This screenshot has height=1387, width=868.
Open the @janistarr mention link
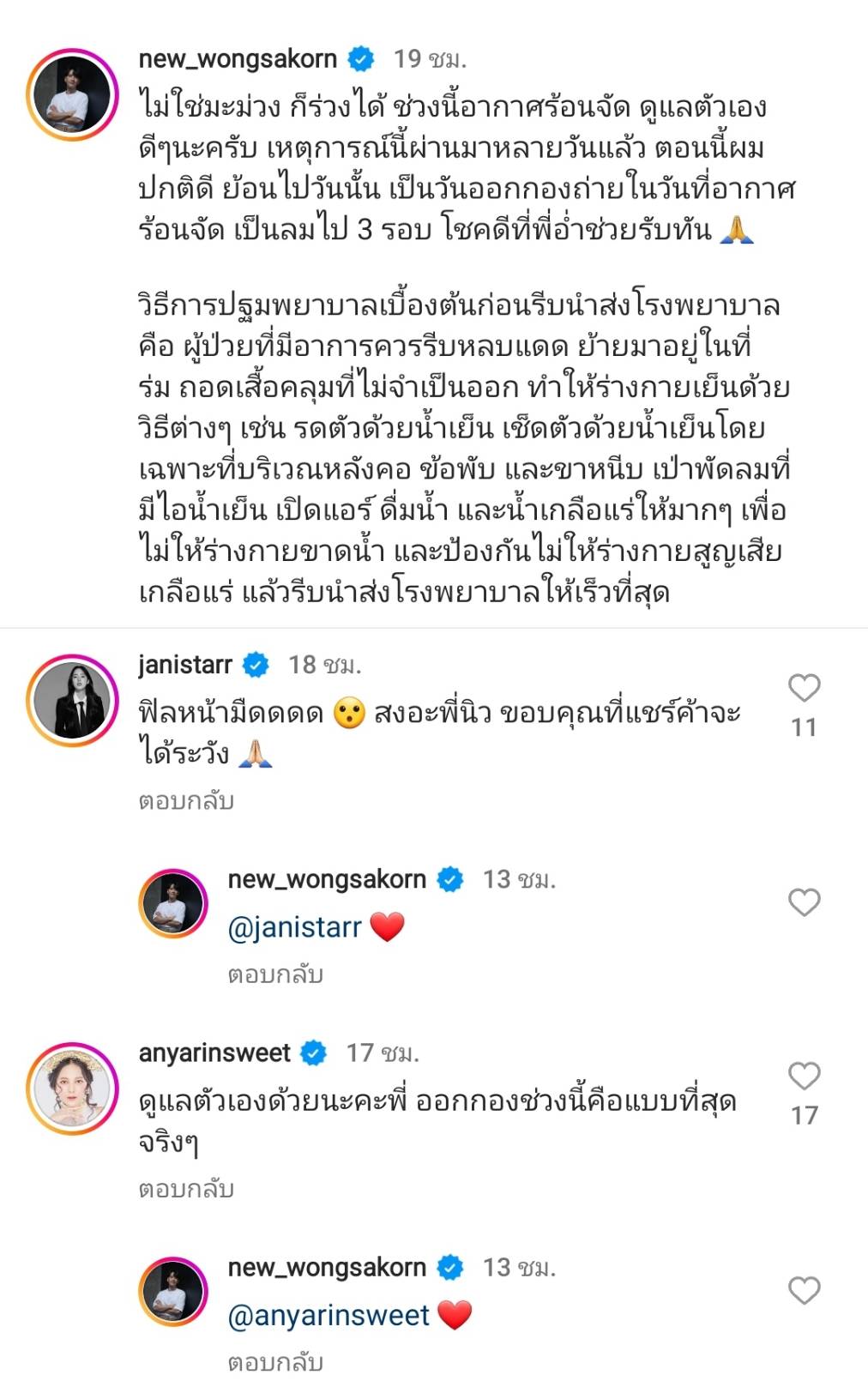tap(295, 927)
